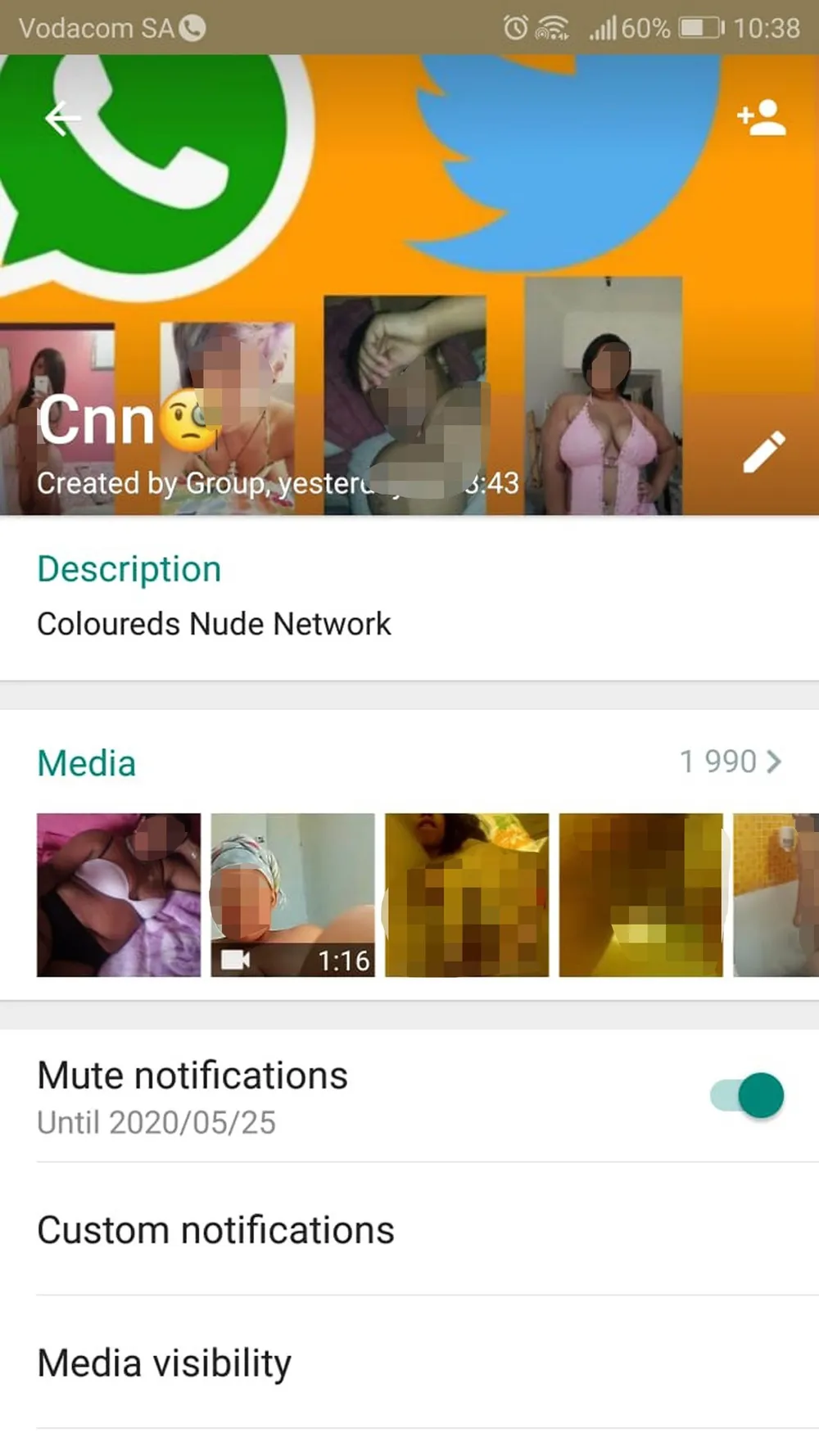Turn off Mute notifications switch

(747, 1095)
